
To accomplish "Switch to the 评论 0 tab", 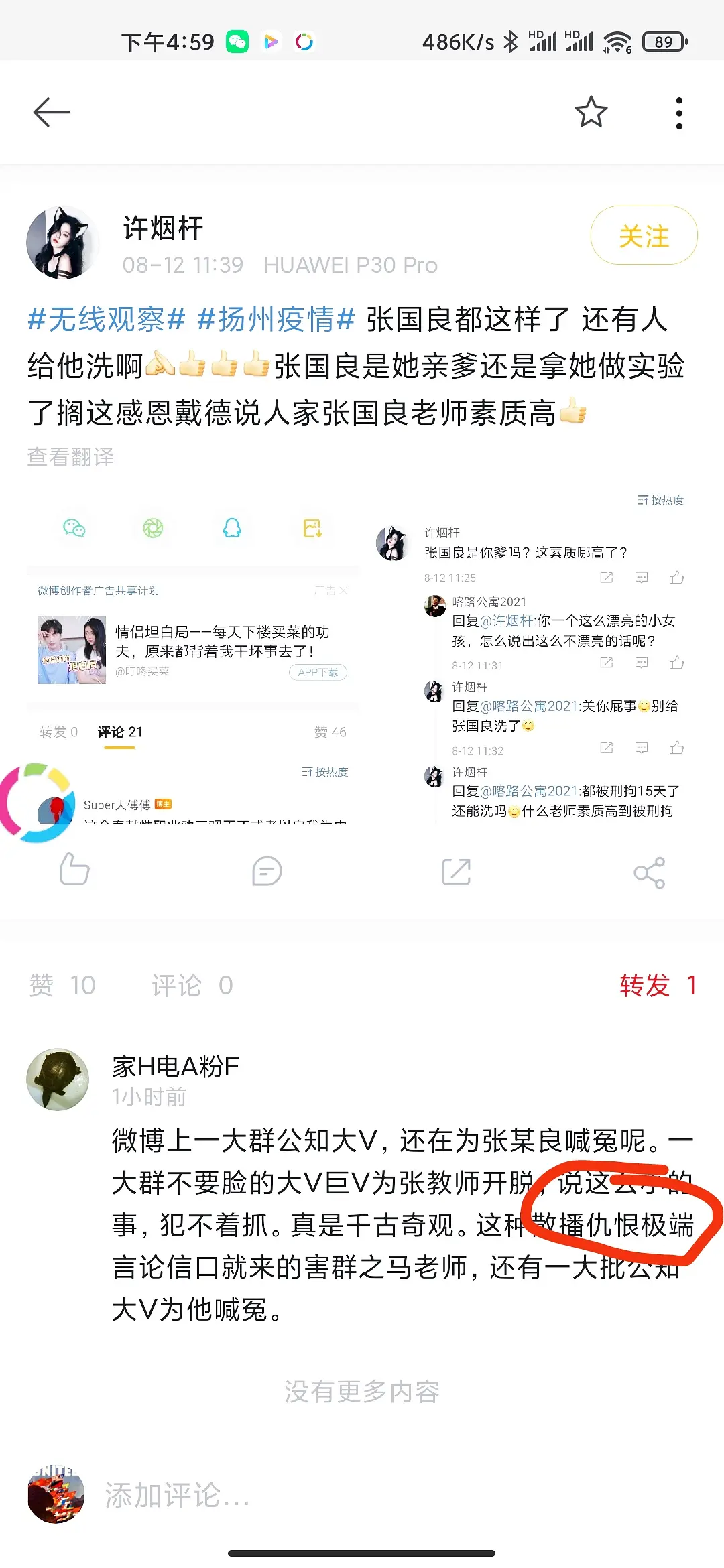I will tap(192, 986).
